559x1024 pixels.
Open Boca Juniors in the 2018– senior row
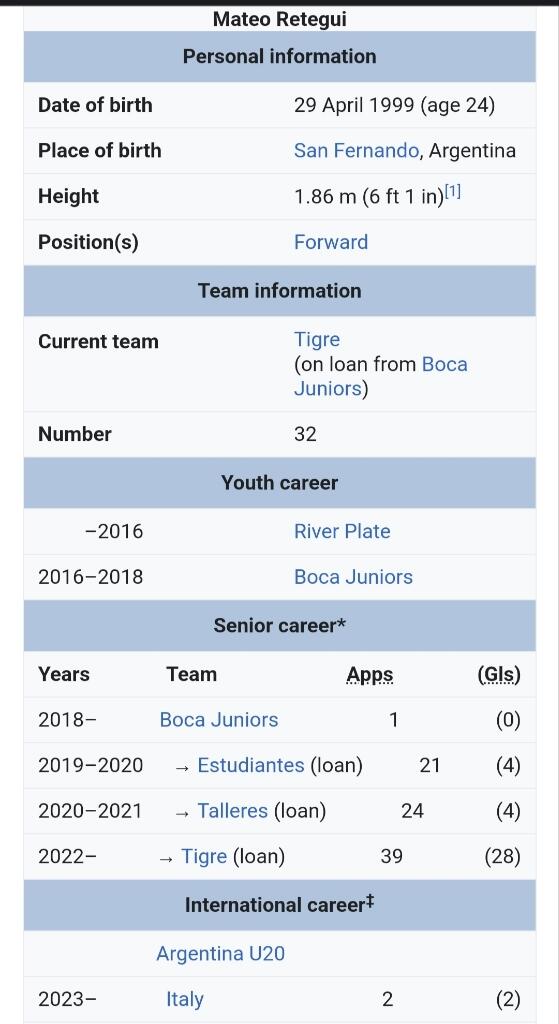tap(219, 720)
